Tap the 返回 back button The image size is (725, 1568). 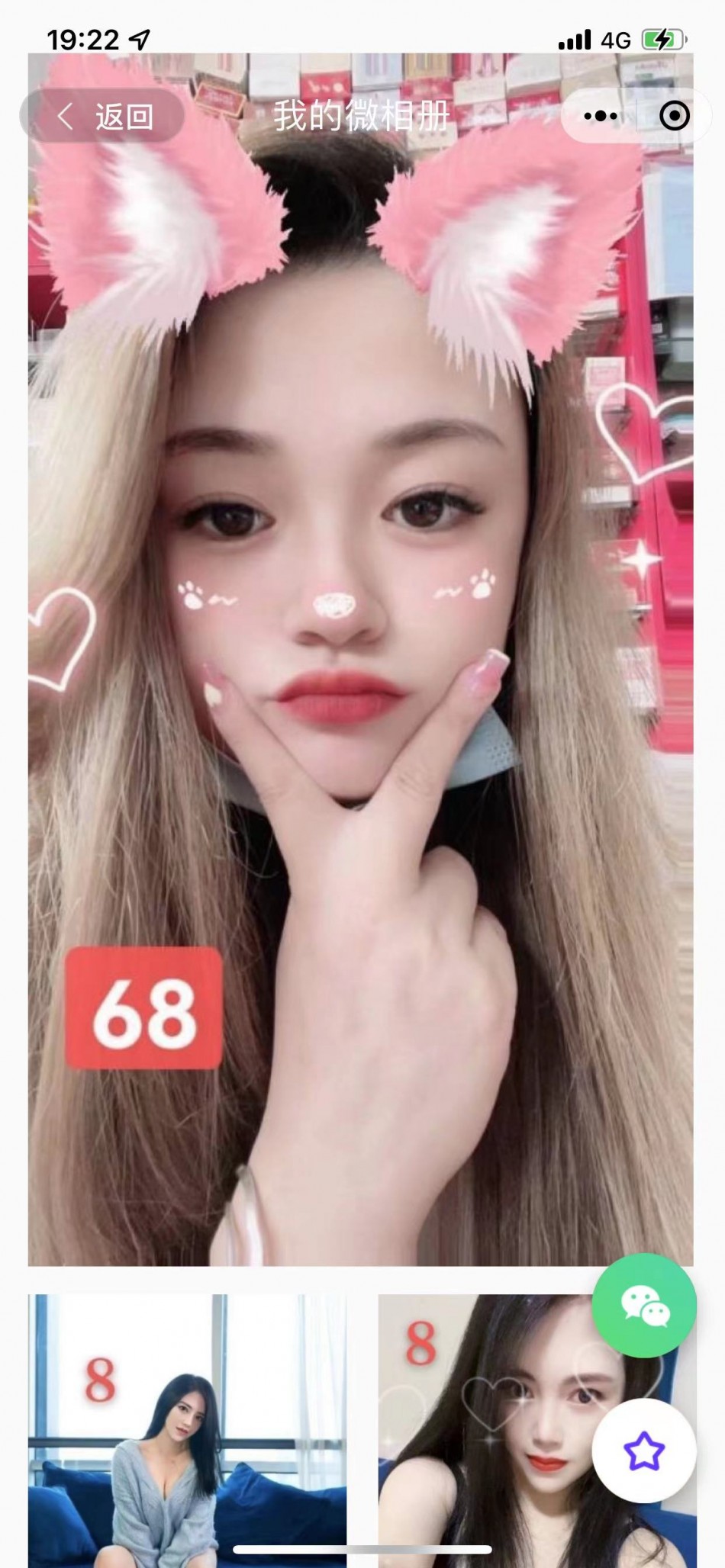[103, 117]
